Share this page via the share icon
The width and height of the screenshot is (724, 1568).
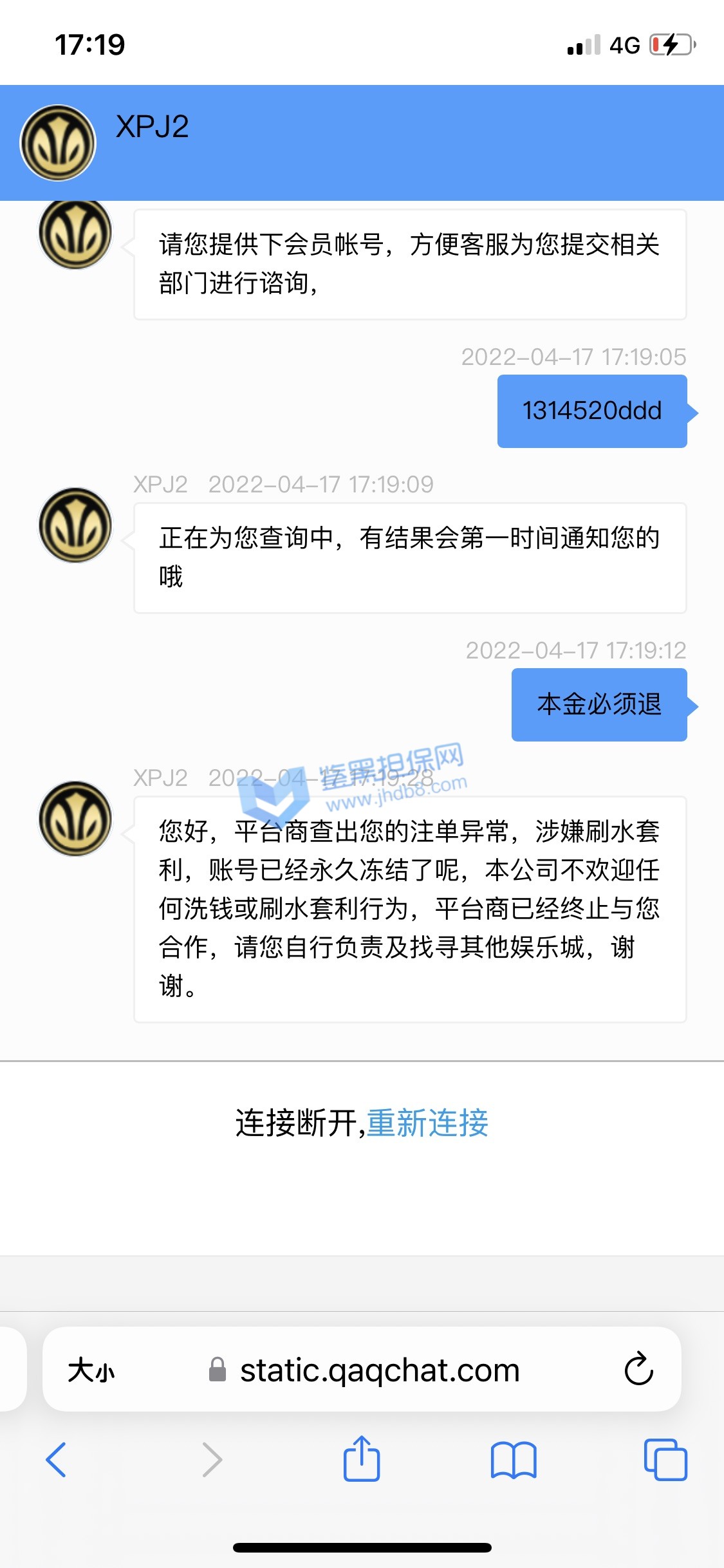point(362,1459)
